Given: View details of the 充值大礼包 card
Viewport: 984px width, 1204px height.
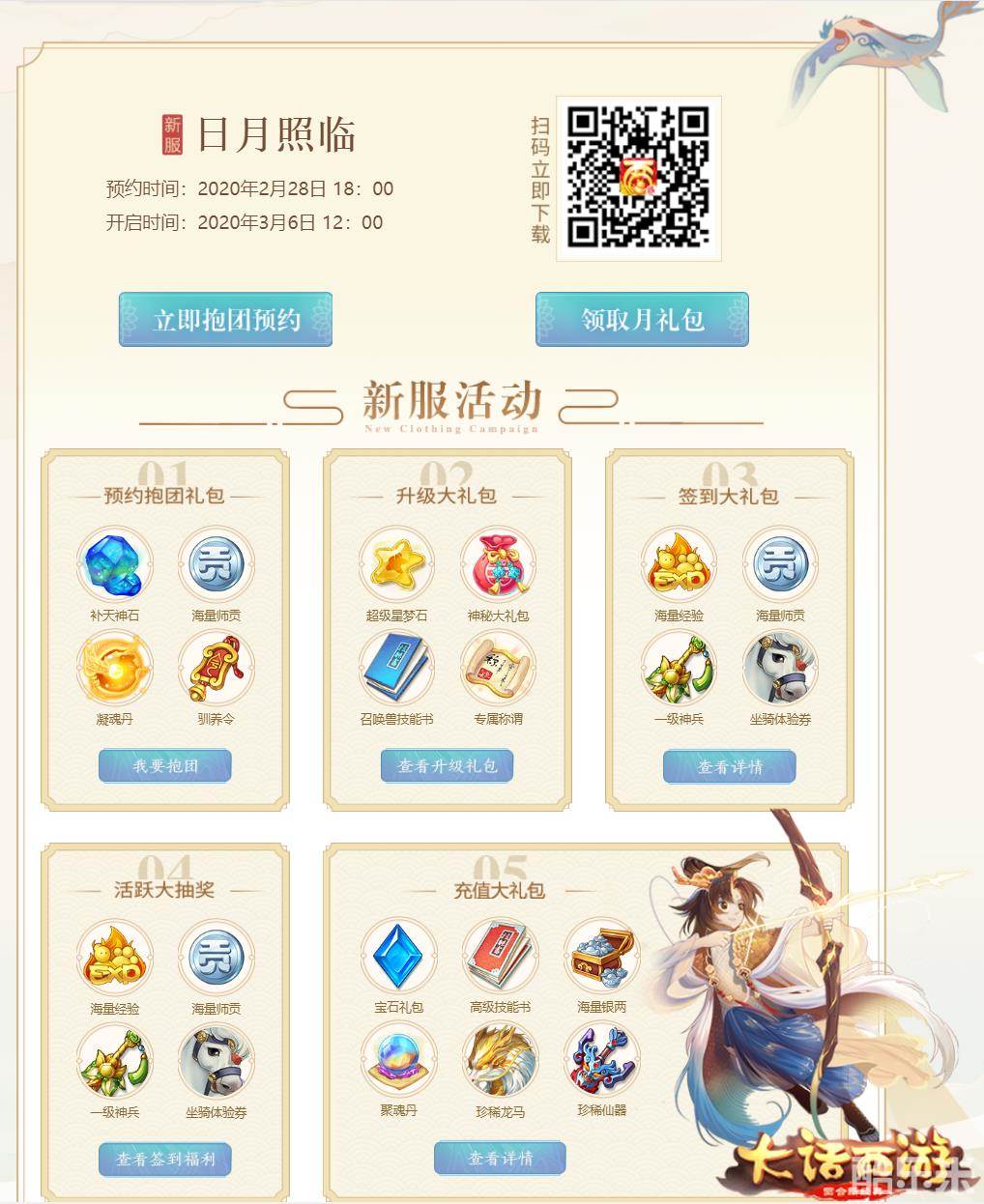Looking at the screenshot, I should 499,1159.
